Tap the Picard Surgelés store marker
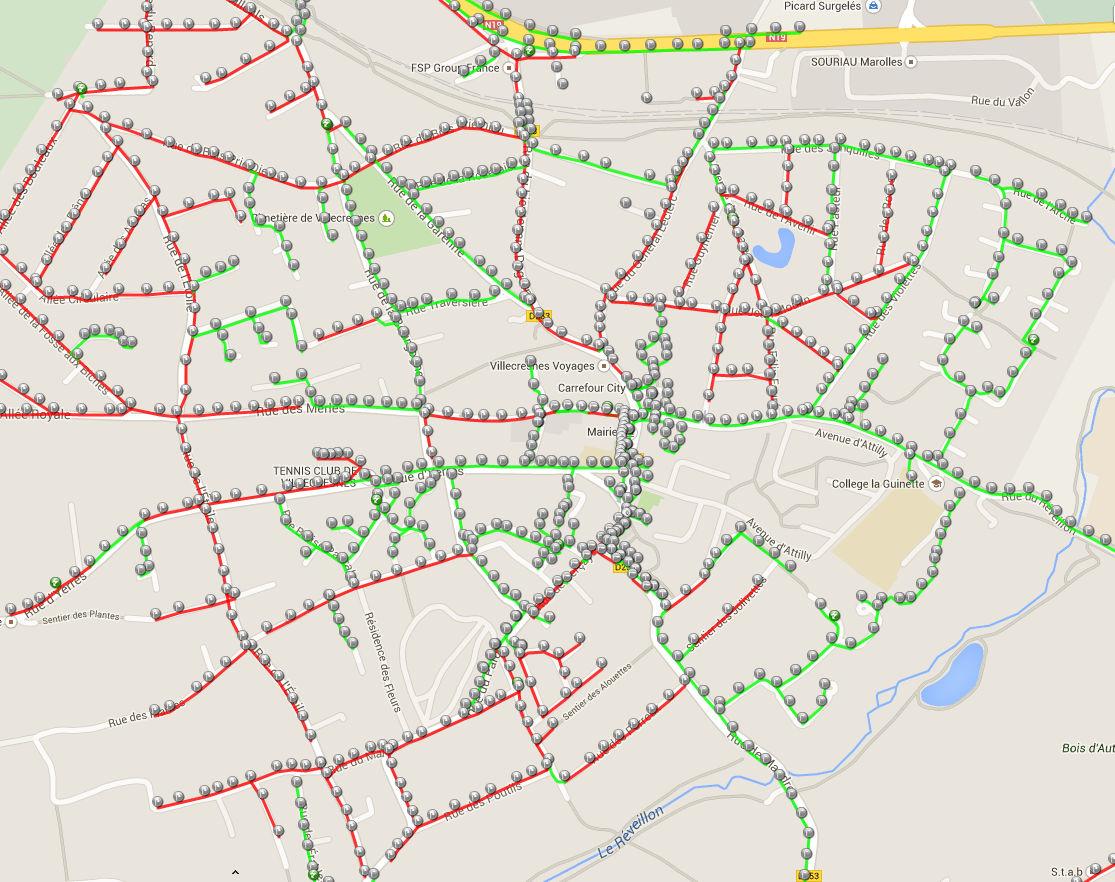The height and width of the screenshot is (882, 1115). [x=874, y=6]
